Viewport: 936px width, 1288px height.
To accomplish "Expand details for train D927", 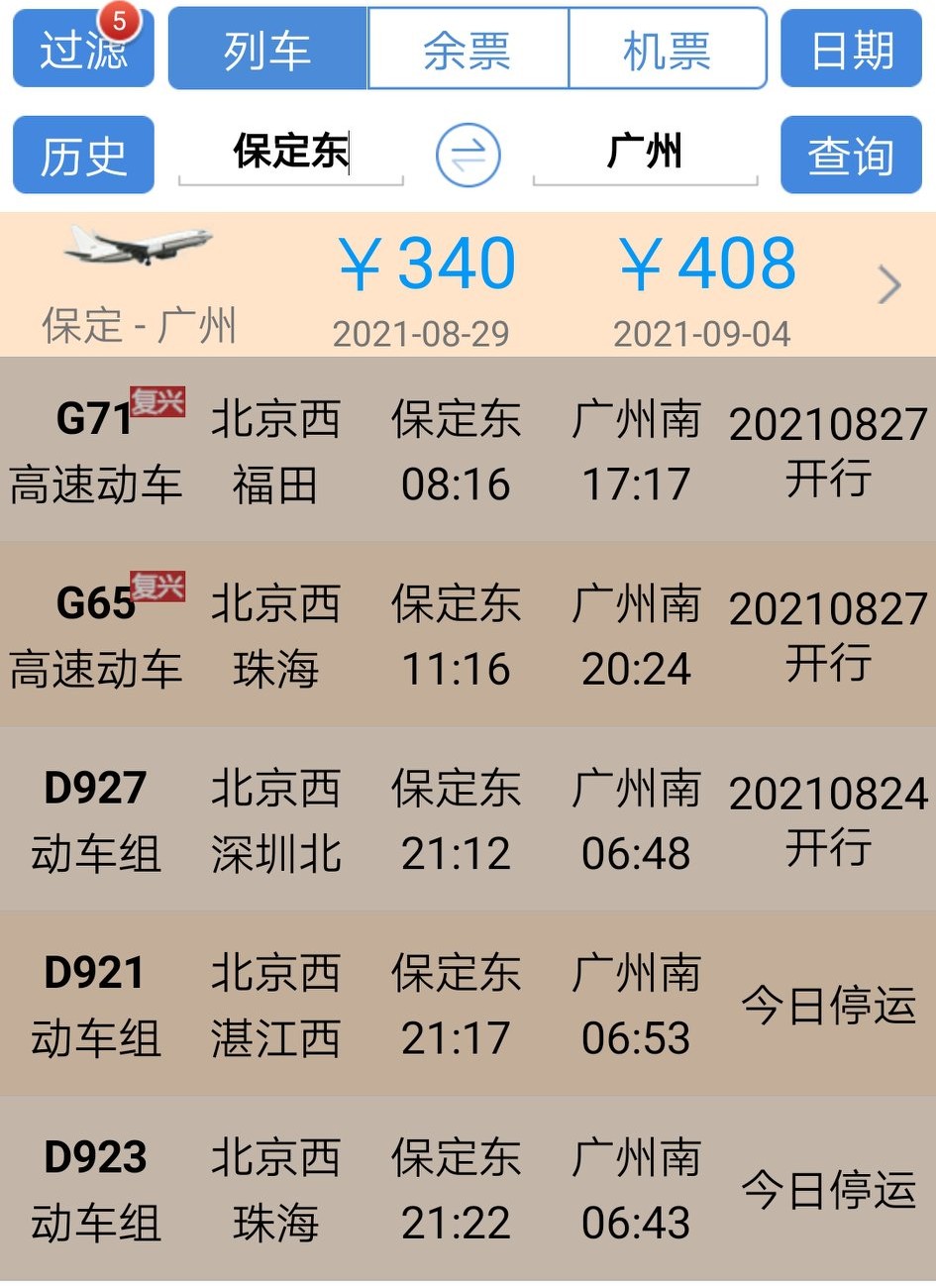I will (x=466, y=817).
